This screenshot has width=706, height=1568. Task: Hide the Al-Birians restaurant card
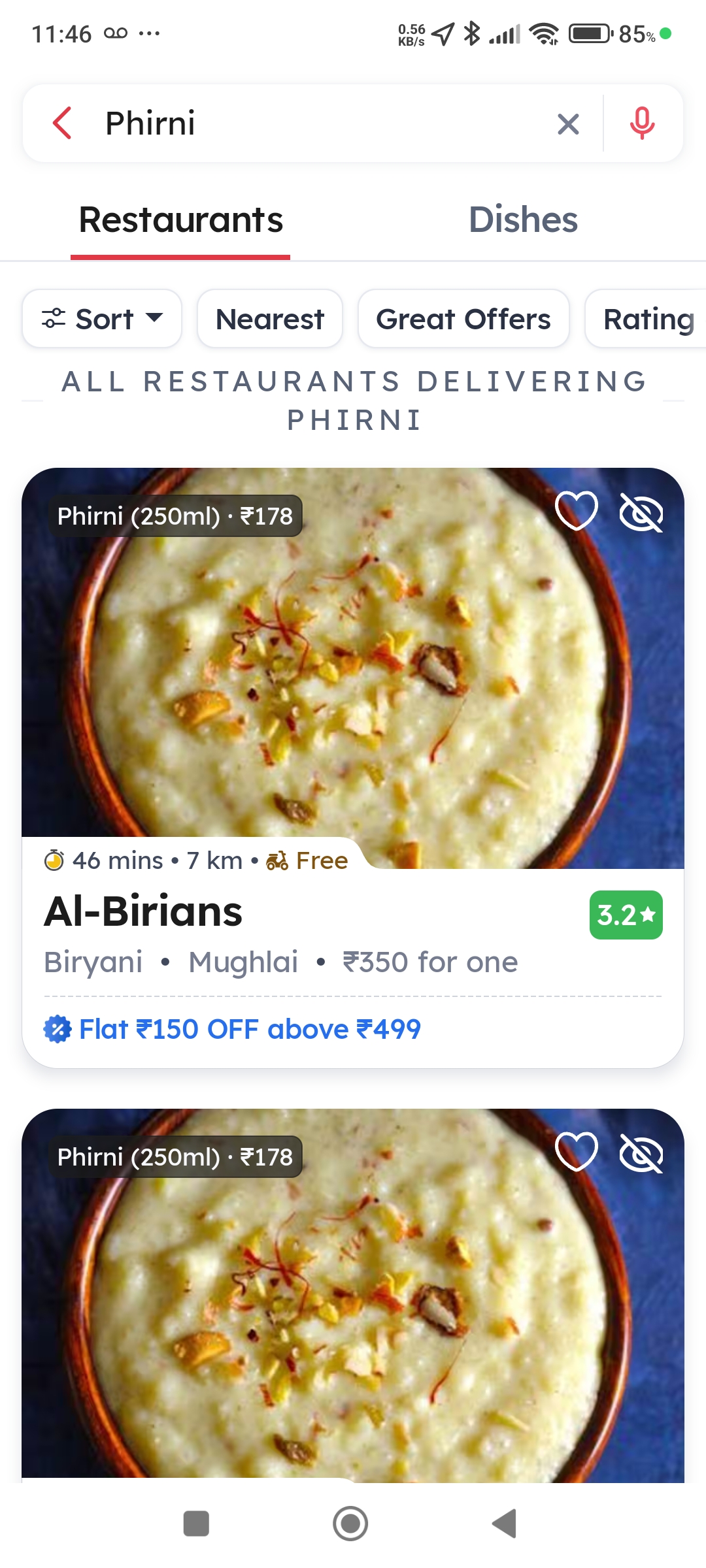(x=641, y=513)
